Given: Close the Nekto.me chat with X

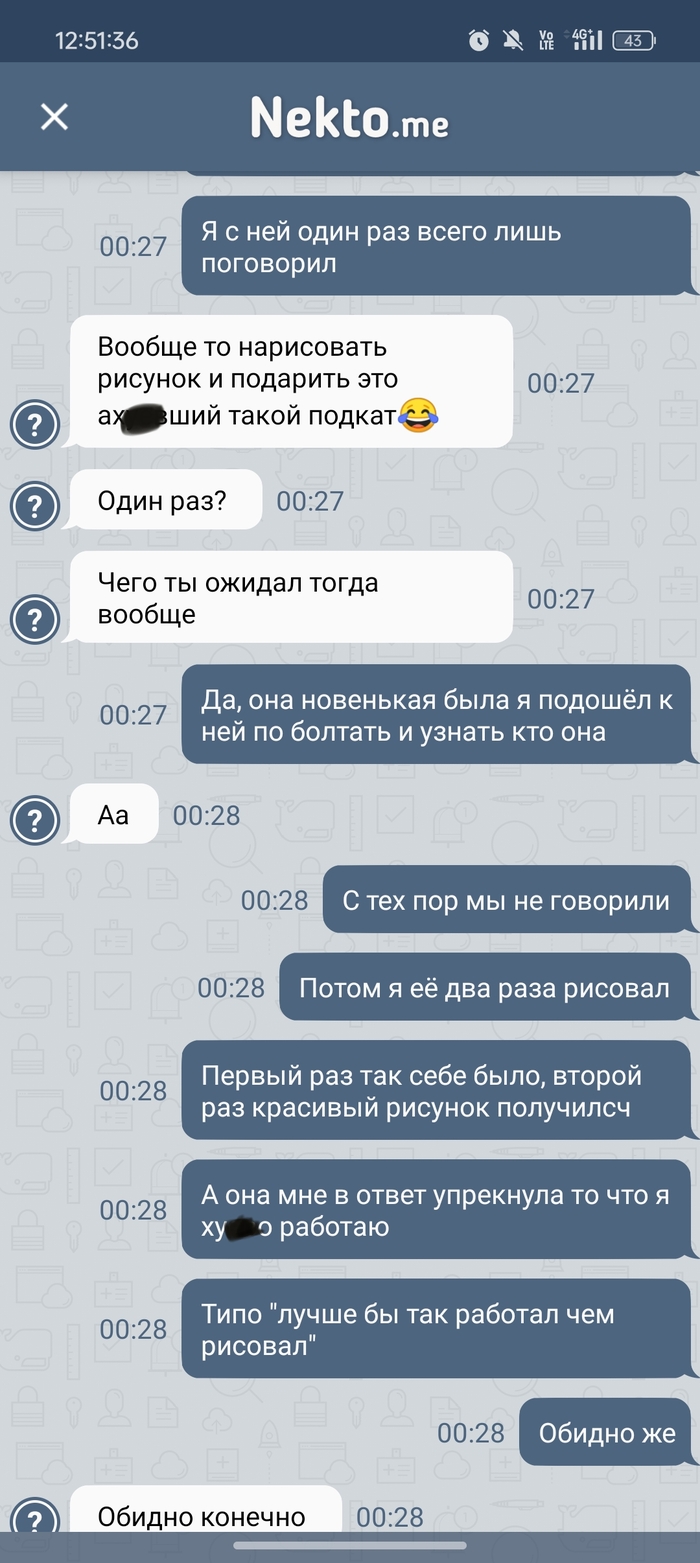Looking at the screenshot, I should point(54,117).
